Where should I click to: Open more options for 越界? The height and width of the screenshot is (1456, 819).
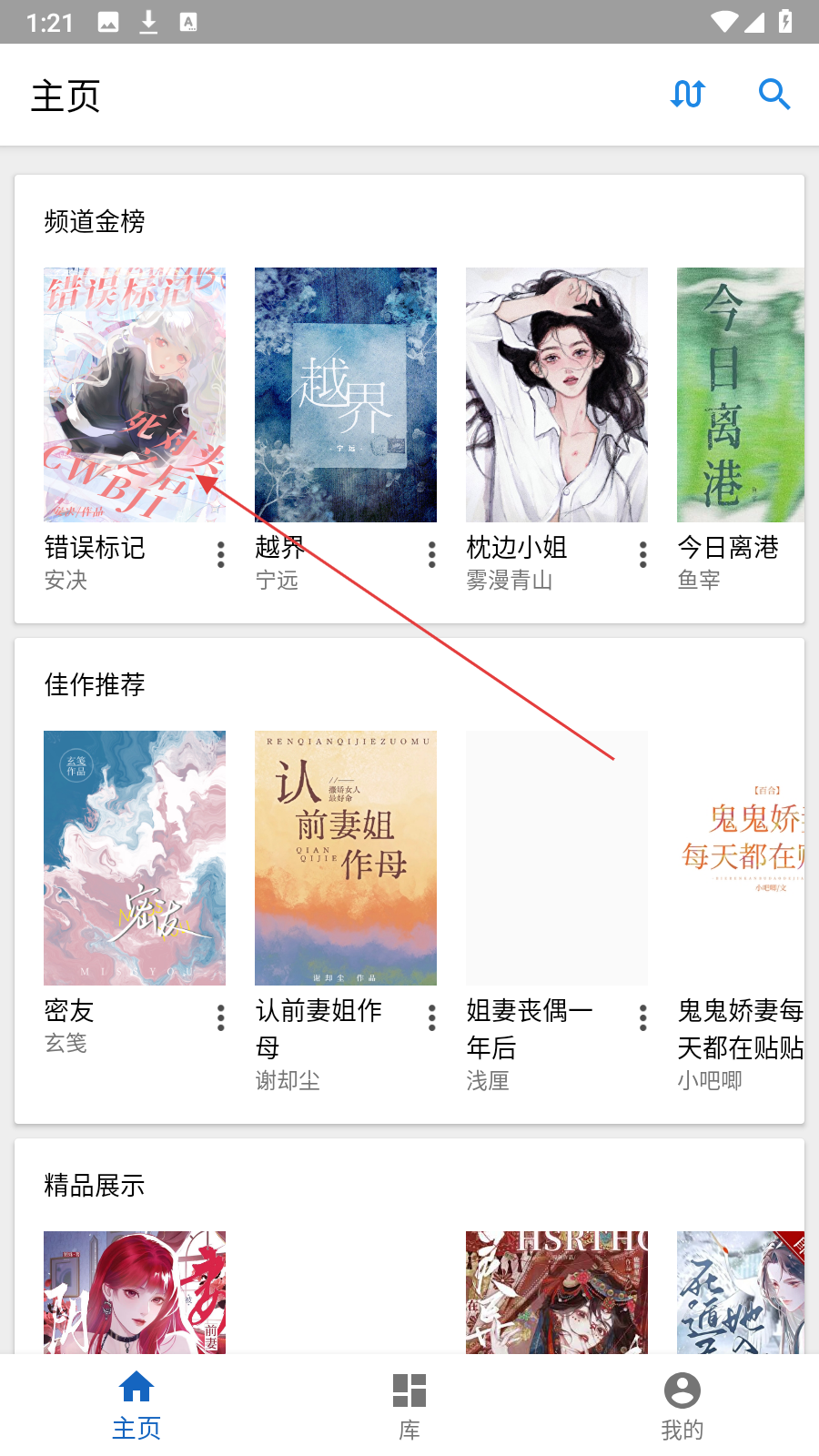coord(432,554)
